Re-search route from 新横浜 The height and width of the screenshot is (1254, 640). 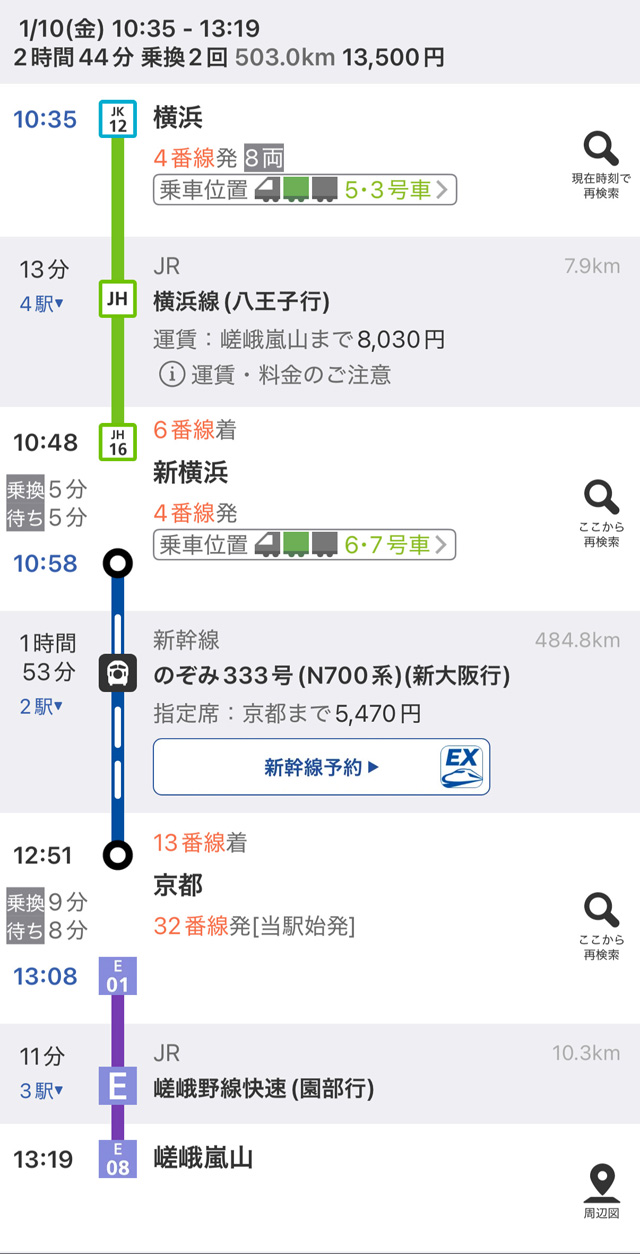click(601, 510)
